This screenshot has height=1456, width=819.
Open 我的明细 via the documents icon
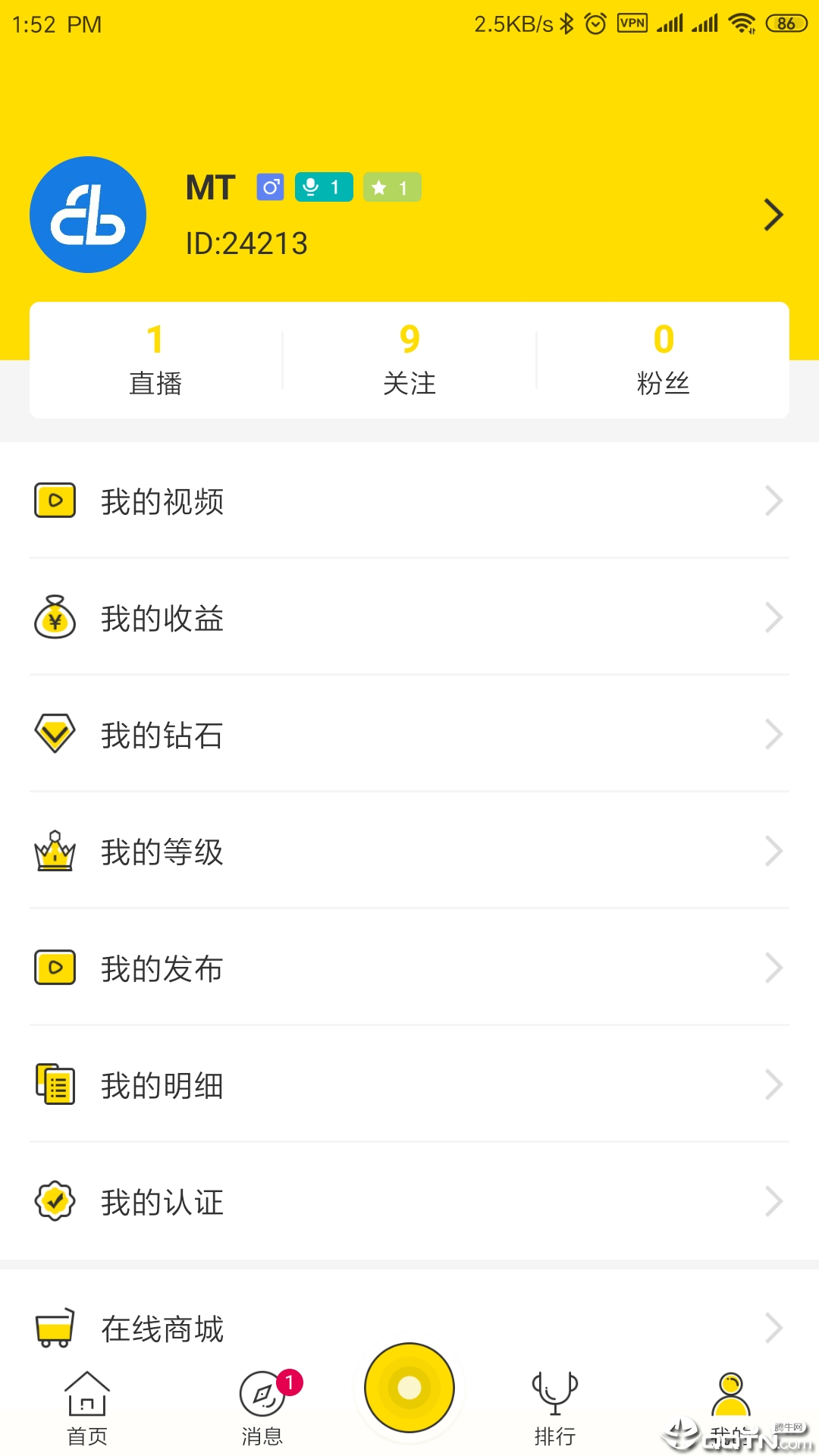(x=53, y=1086)
